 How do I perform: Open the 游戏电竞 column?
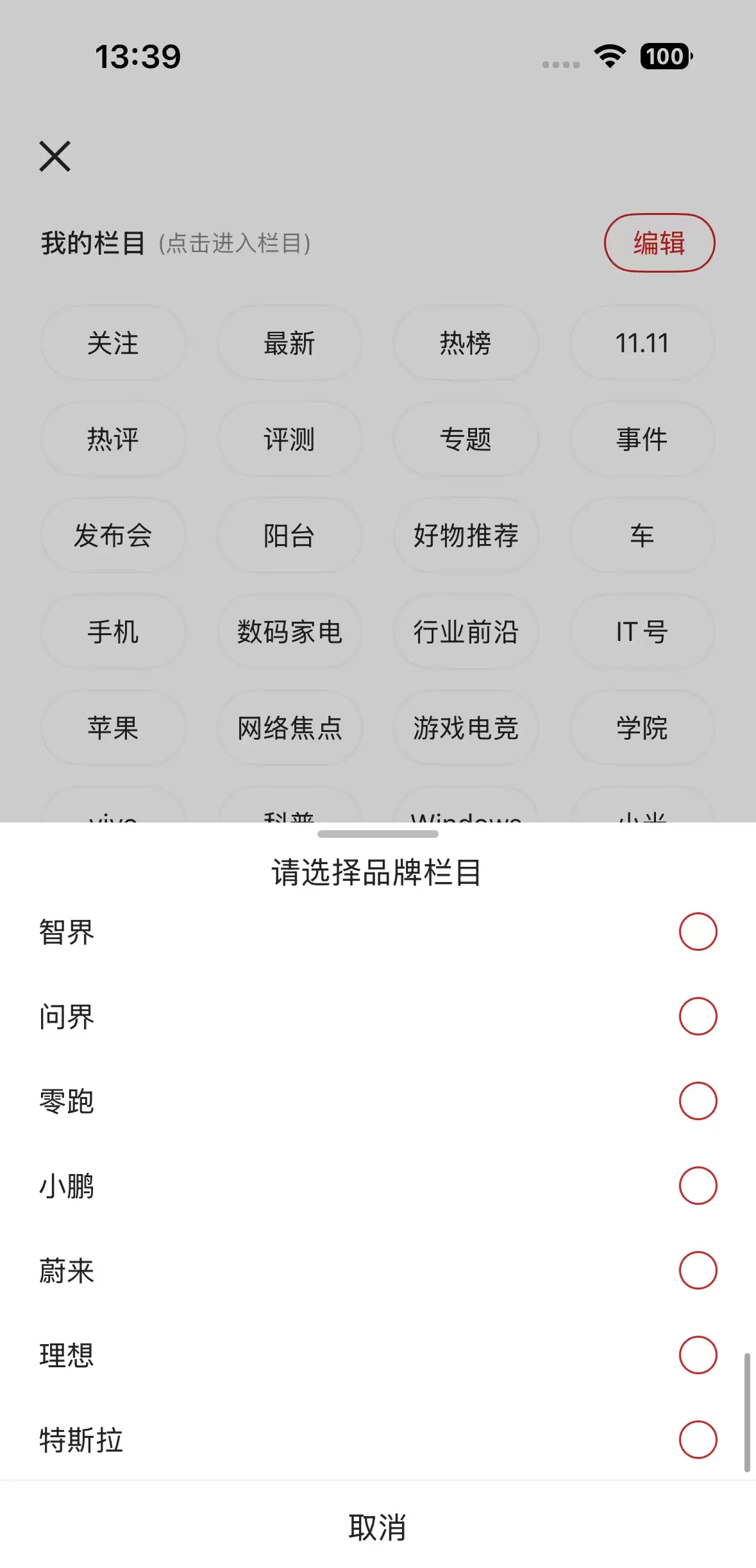(466, 729)
